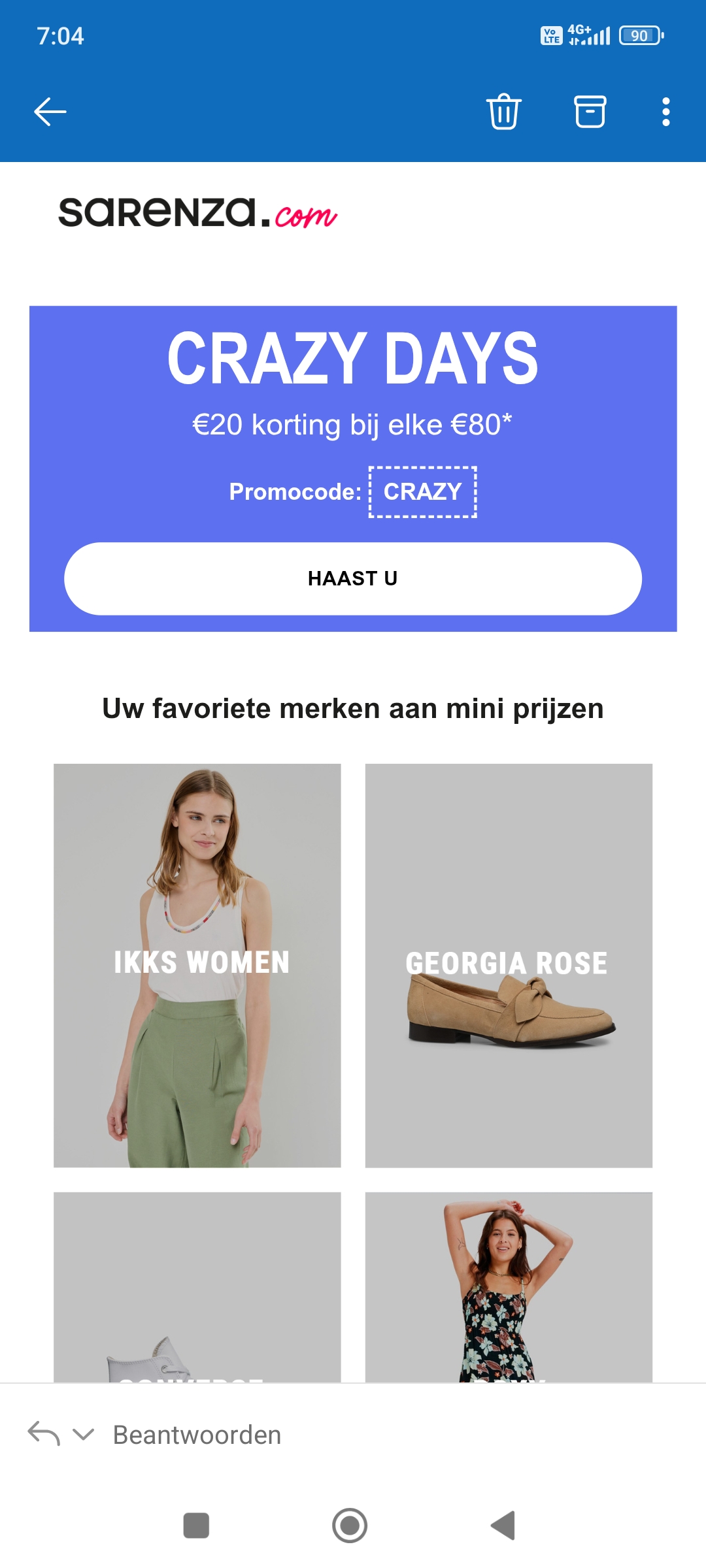Tap the back arrow to exit the email
Image resolution: width=706 pixels, height=1568 pixels.
[x=50, y=111]
